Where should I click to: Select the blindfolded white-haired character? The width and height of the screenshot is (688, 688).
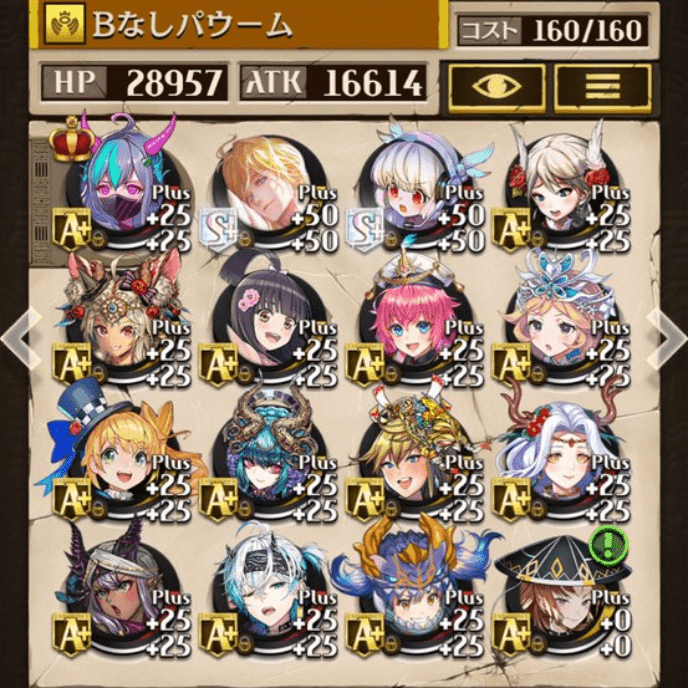268,590
